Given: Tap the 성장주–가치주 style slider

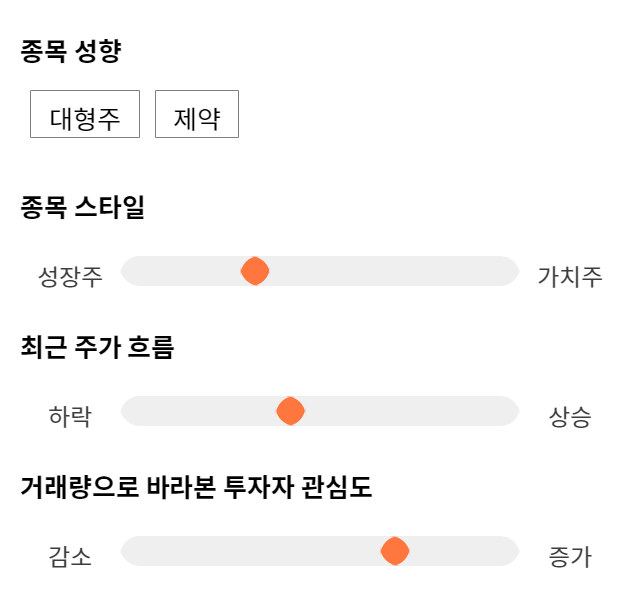Looking at the screenshot, I should (x=320, y=271).
